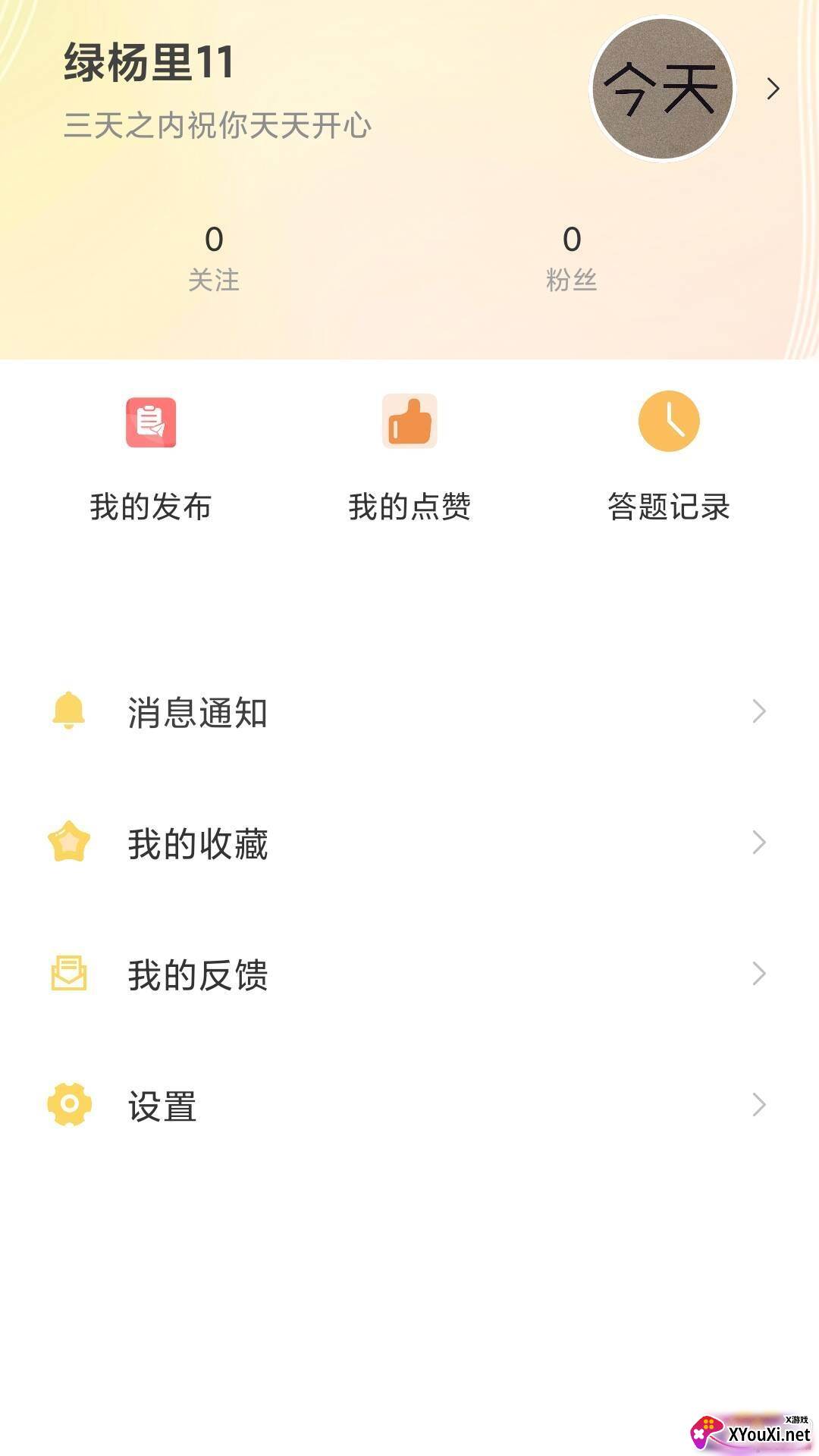Open 我的收藏
The image size is (819, 1456).
coord(409,843)
